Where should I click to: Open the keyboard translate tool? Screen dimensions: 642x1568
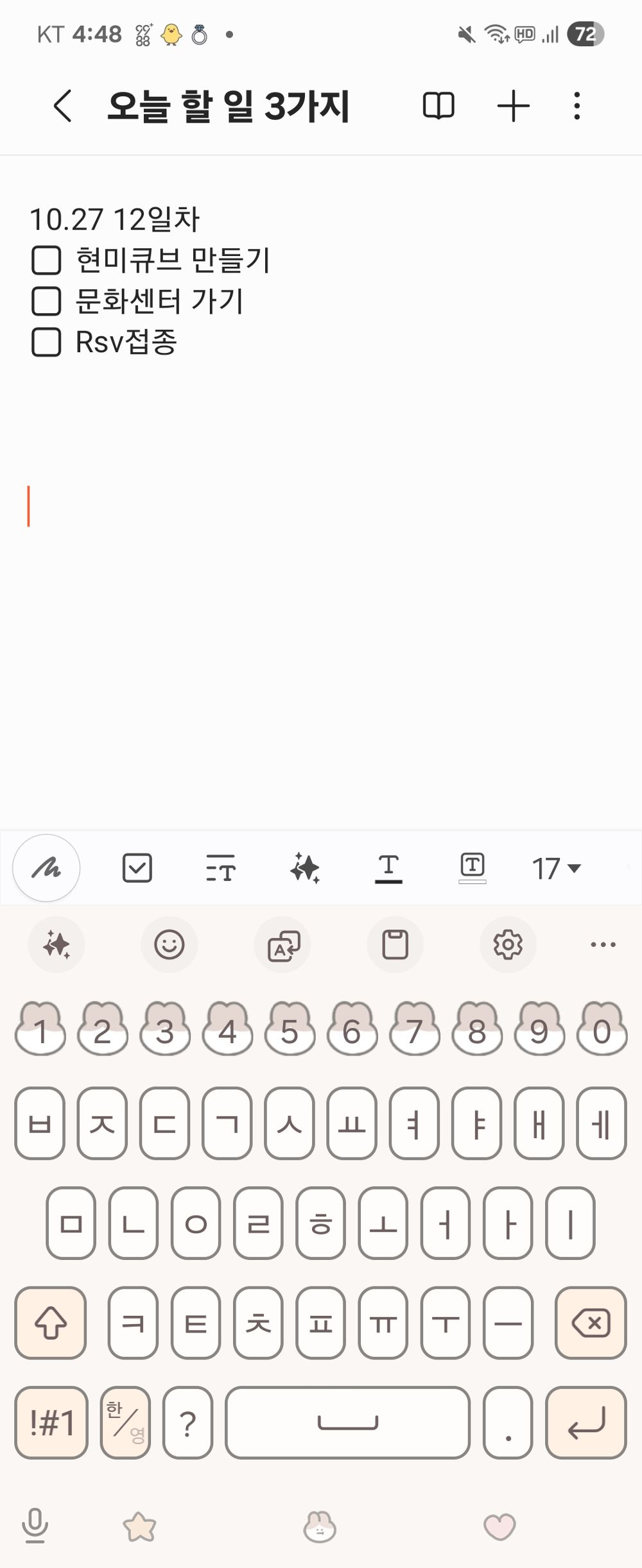(x=282, y=944)
